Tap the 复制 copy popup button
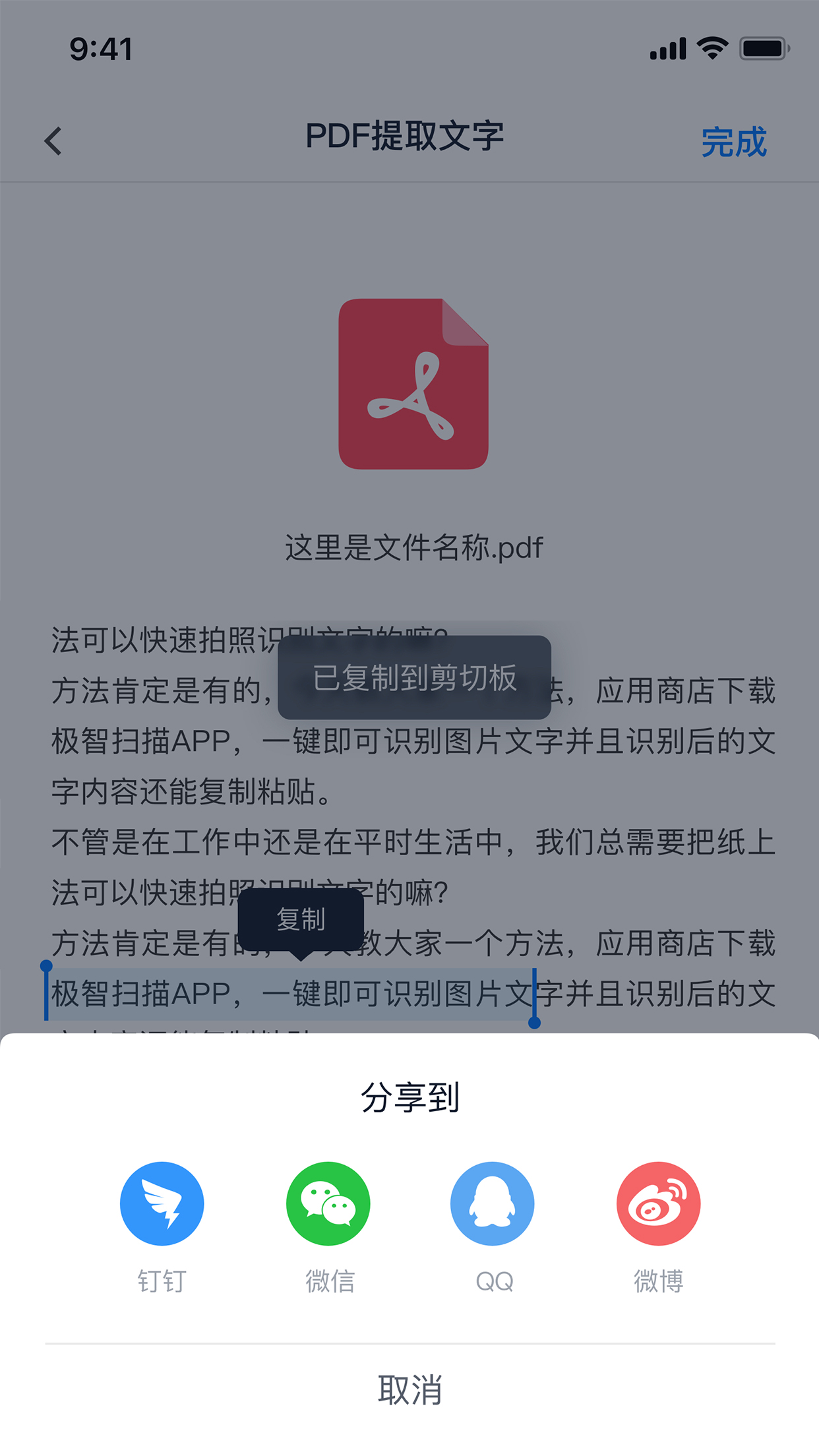819x1456 pixels. coord(301,919)
